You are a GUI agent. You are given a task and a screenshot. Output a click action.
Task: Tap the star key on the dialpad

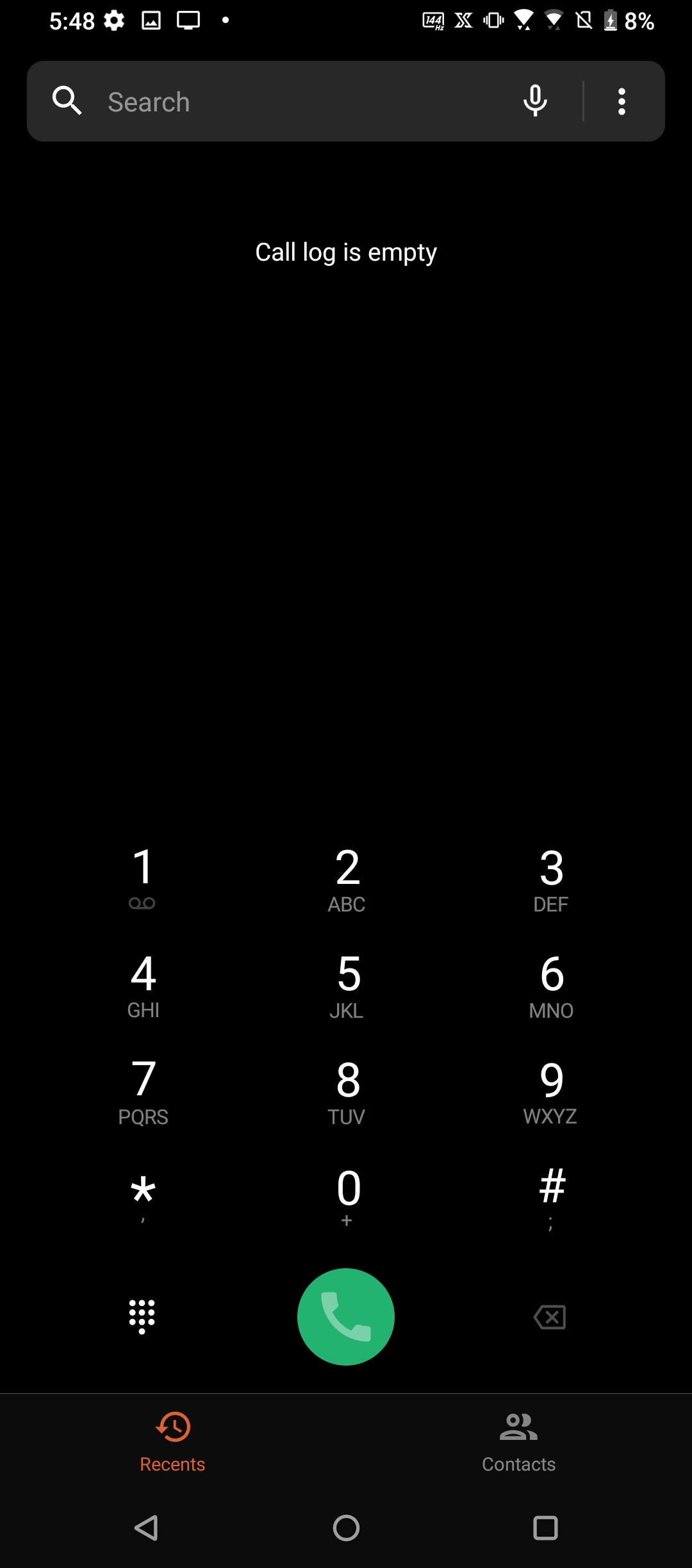coord(143,1196)
